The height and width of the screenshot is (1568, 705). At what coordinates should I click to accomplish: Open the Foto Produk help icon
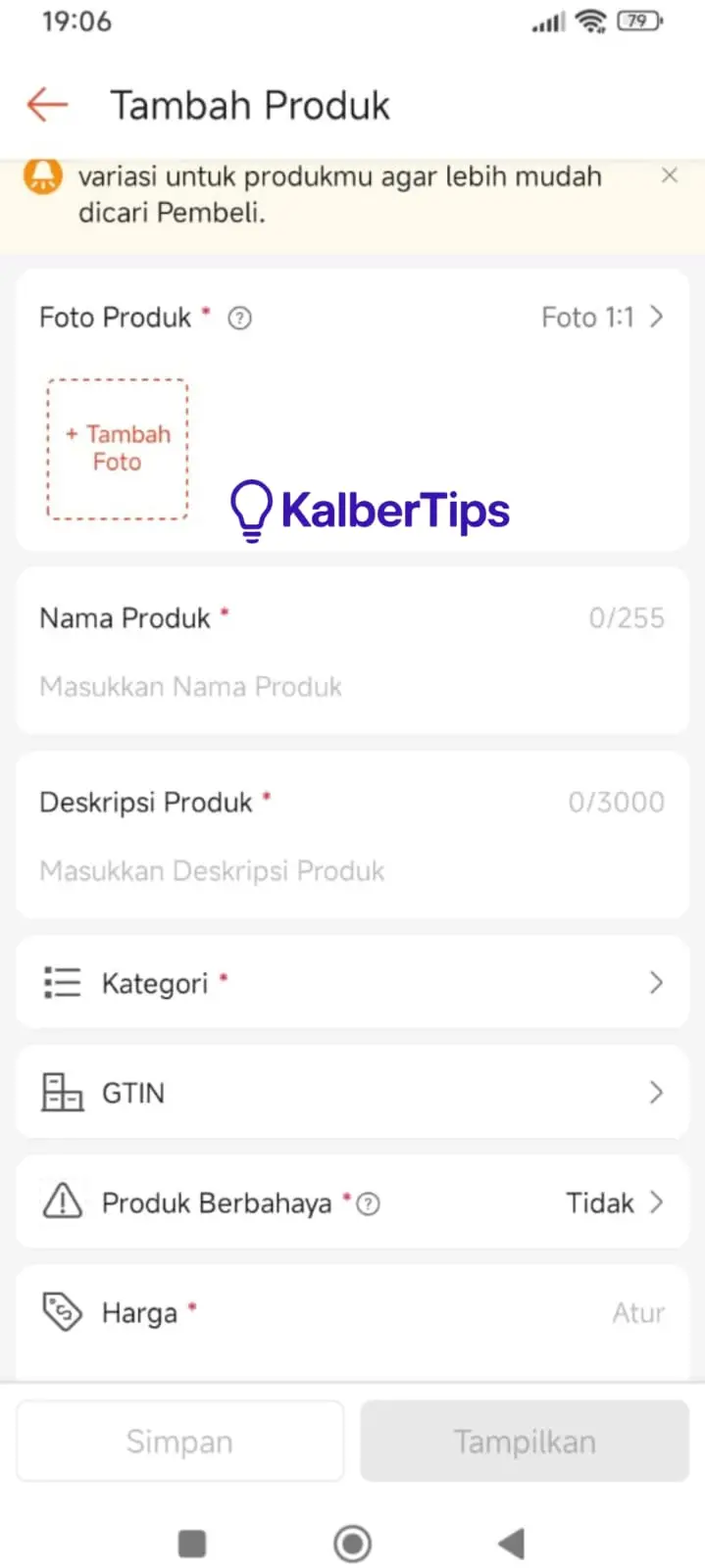(239, 318)
